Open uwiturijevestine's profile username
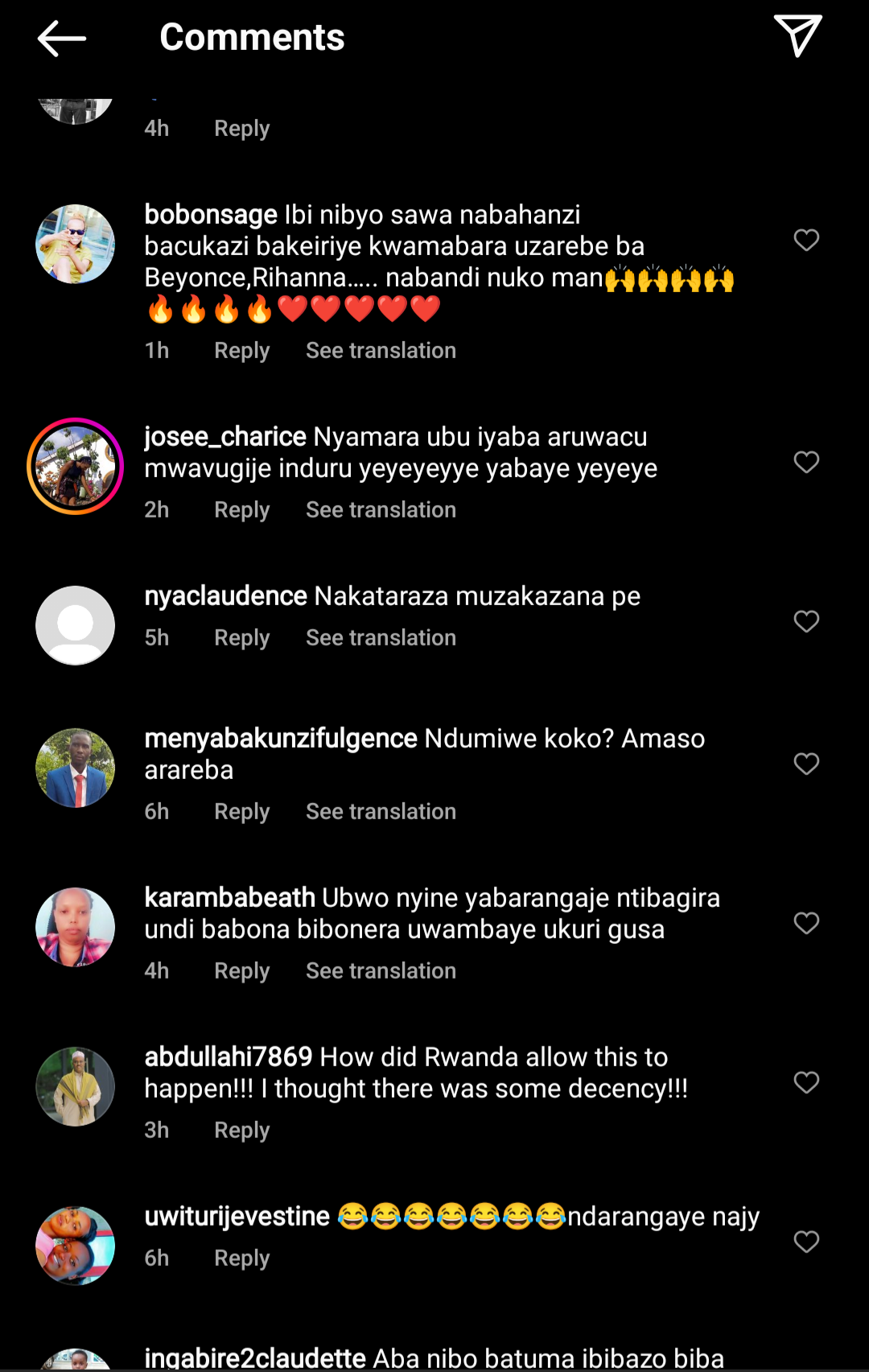This screenshot has width=869, height=1372. (237, 1216)
